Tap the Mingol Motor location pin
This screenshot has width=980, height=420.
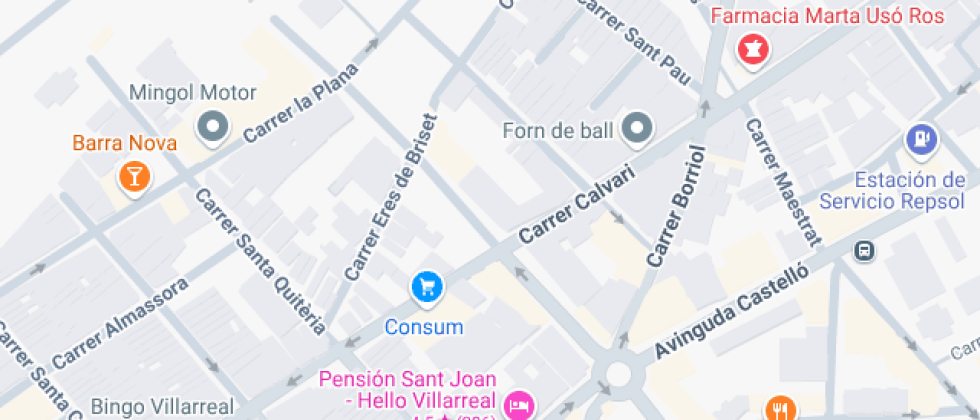213,128
